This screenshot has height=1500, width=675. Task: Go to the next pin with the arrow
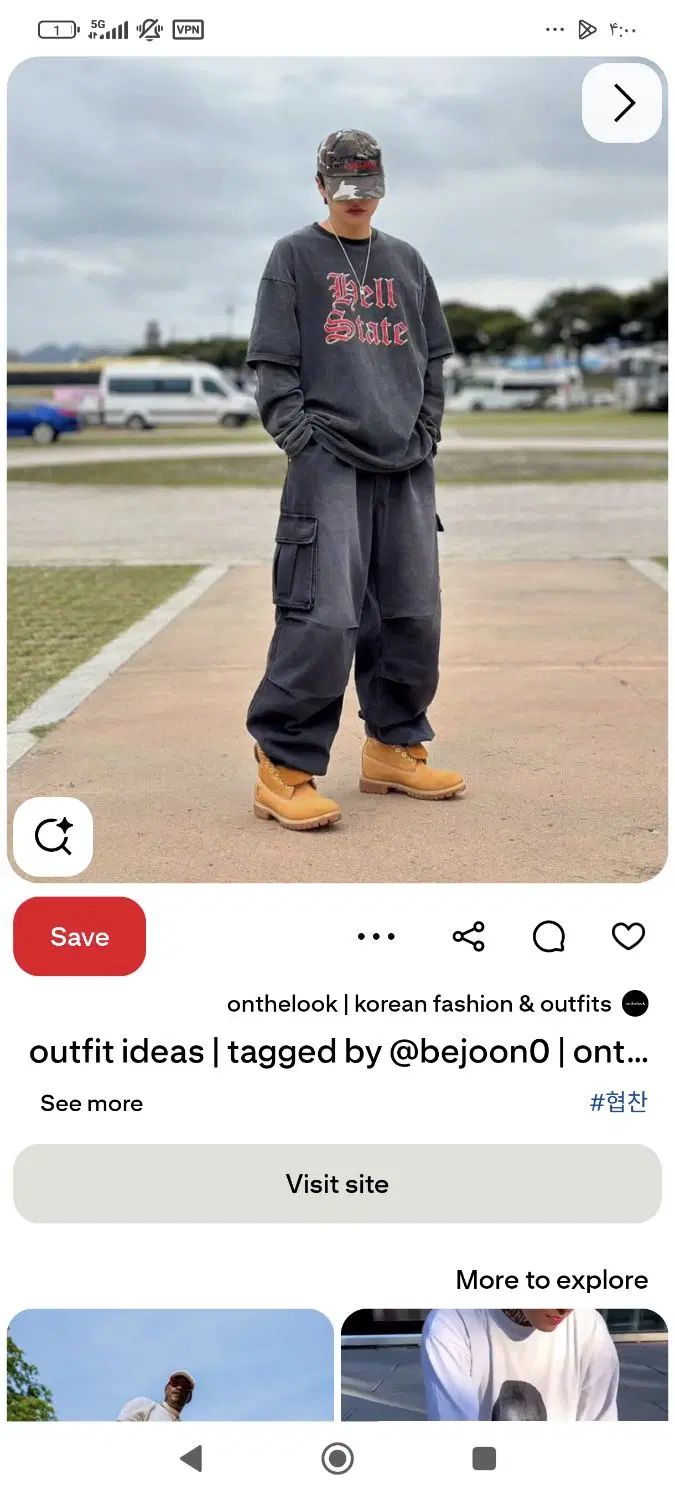622,103
